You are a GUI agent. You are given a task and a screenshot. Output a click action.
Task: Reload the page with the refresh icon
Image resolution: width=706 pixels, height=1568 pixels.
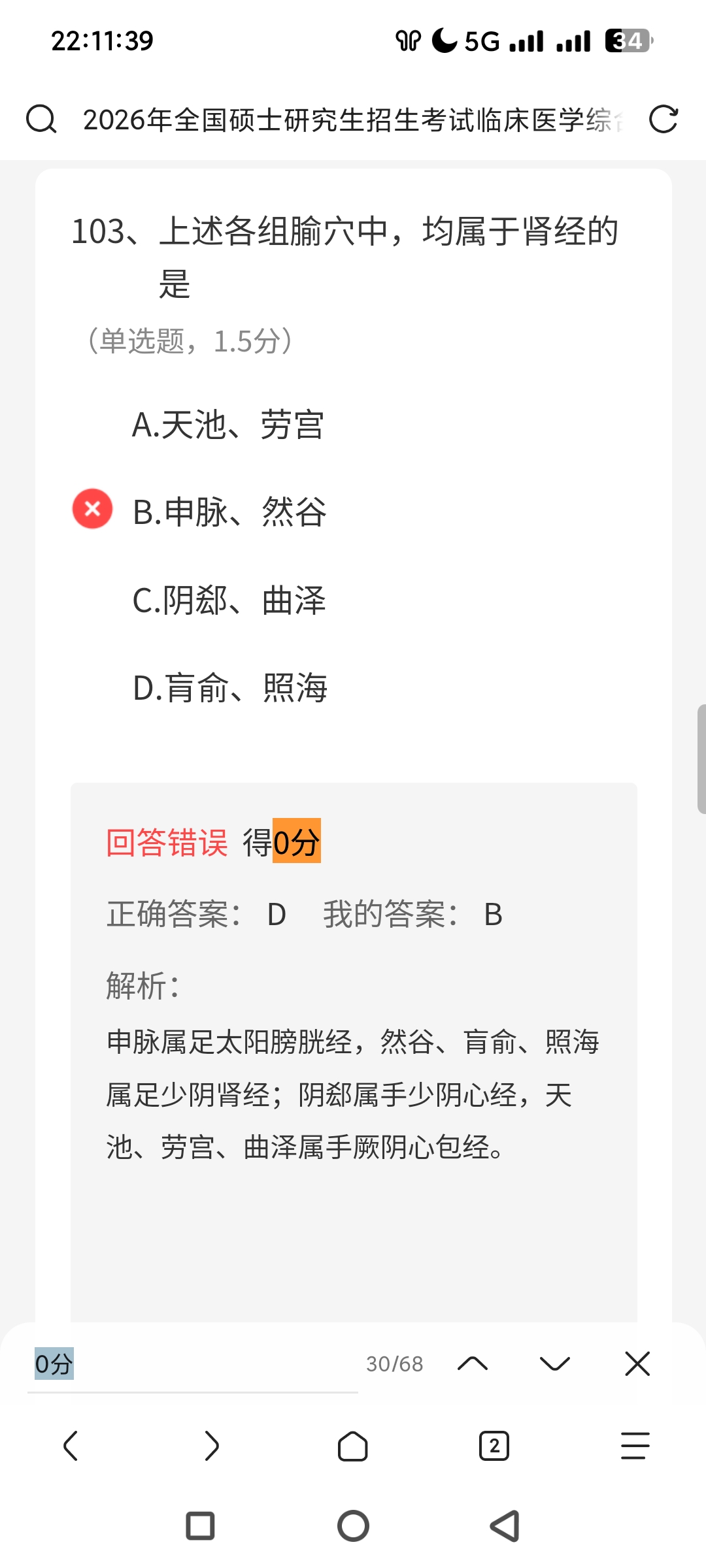663,120
